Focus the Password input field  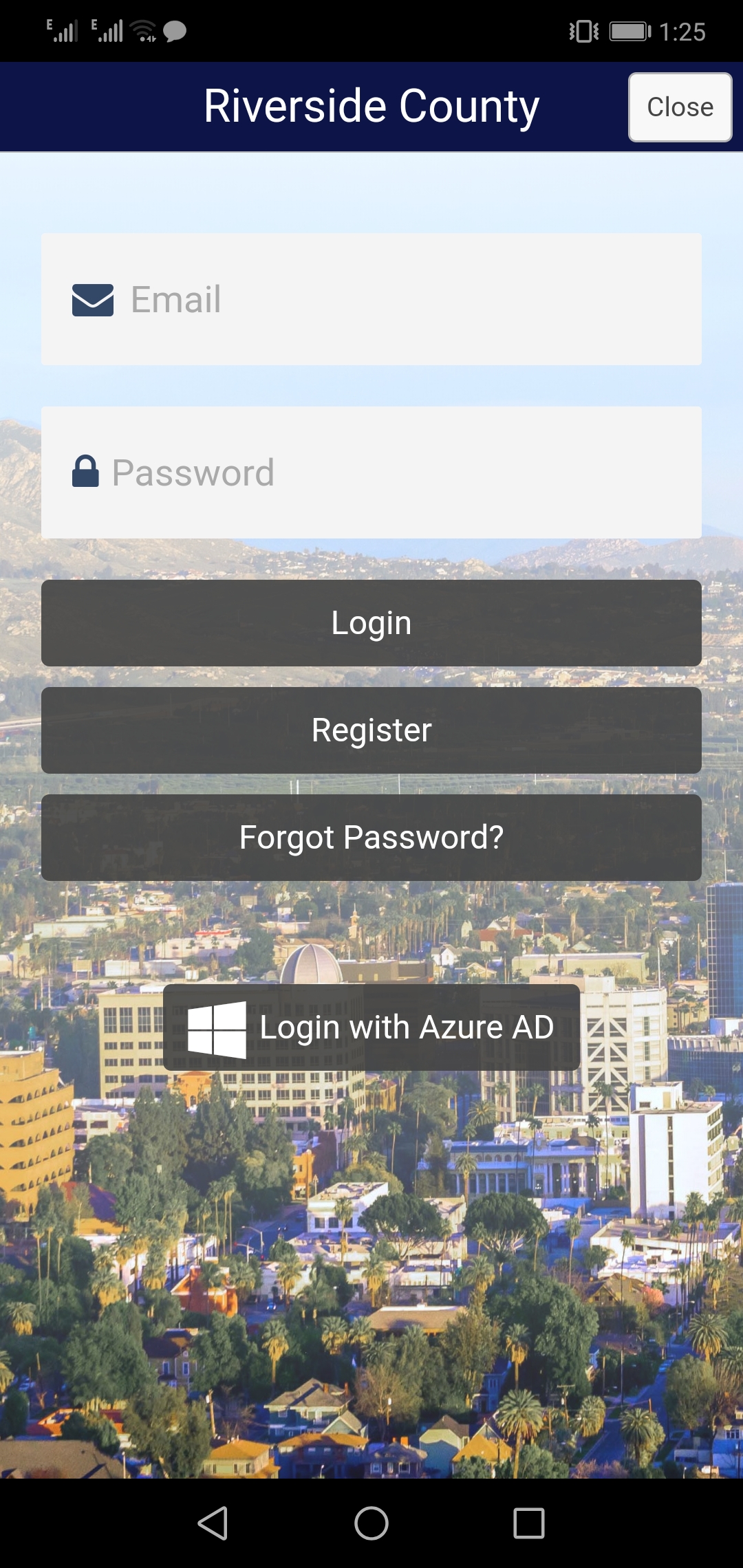371,472
